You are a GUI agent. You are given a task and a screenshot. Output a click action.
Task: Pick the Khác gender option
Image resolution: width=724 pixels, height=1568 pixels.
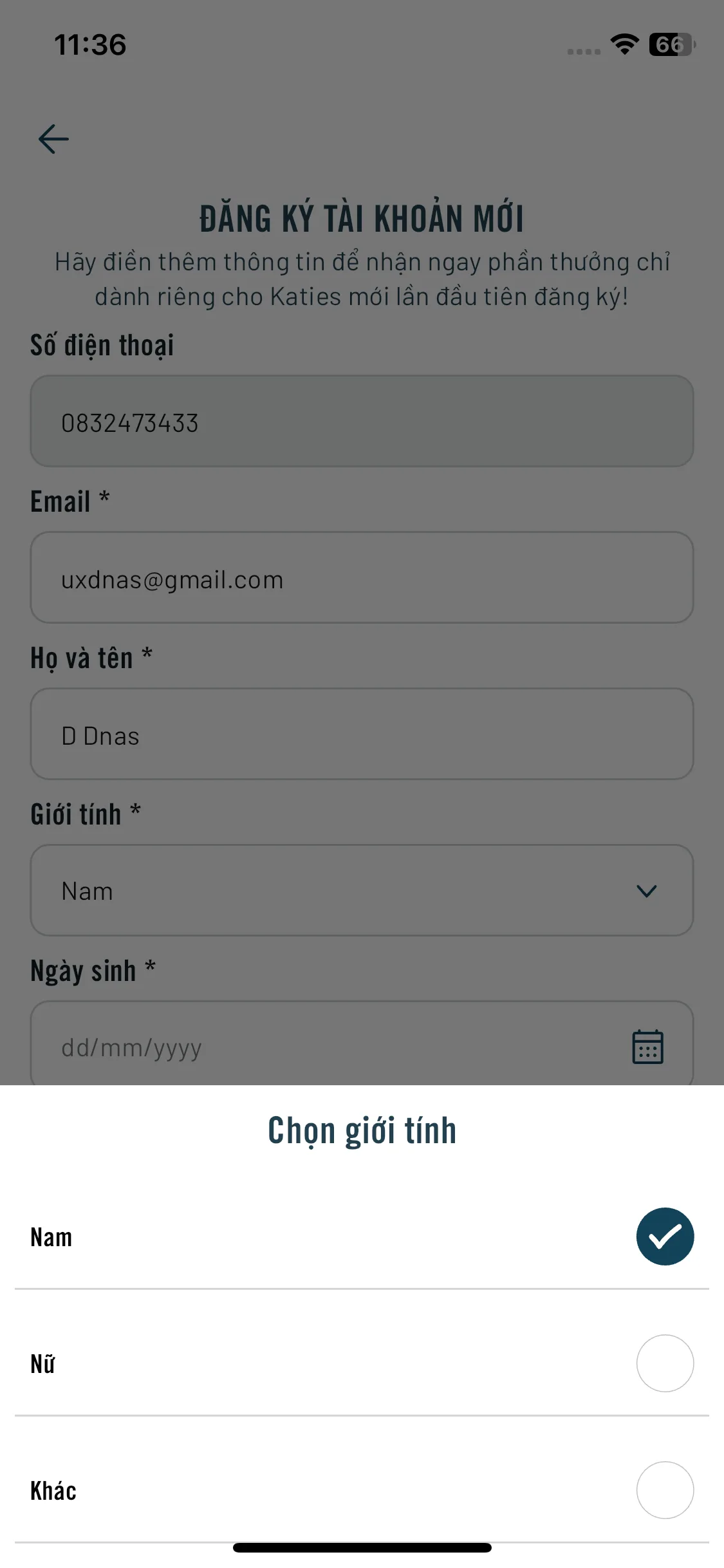pyautogui.click(x=362, y=1490)
